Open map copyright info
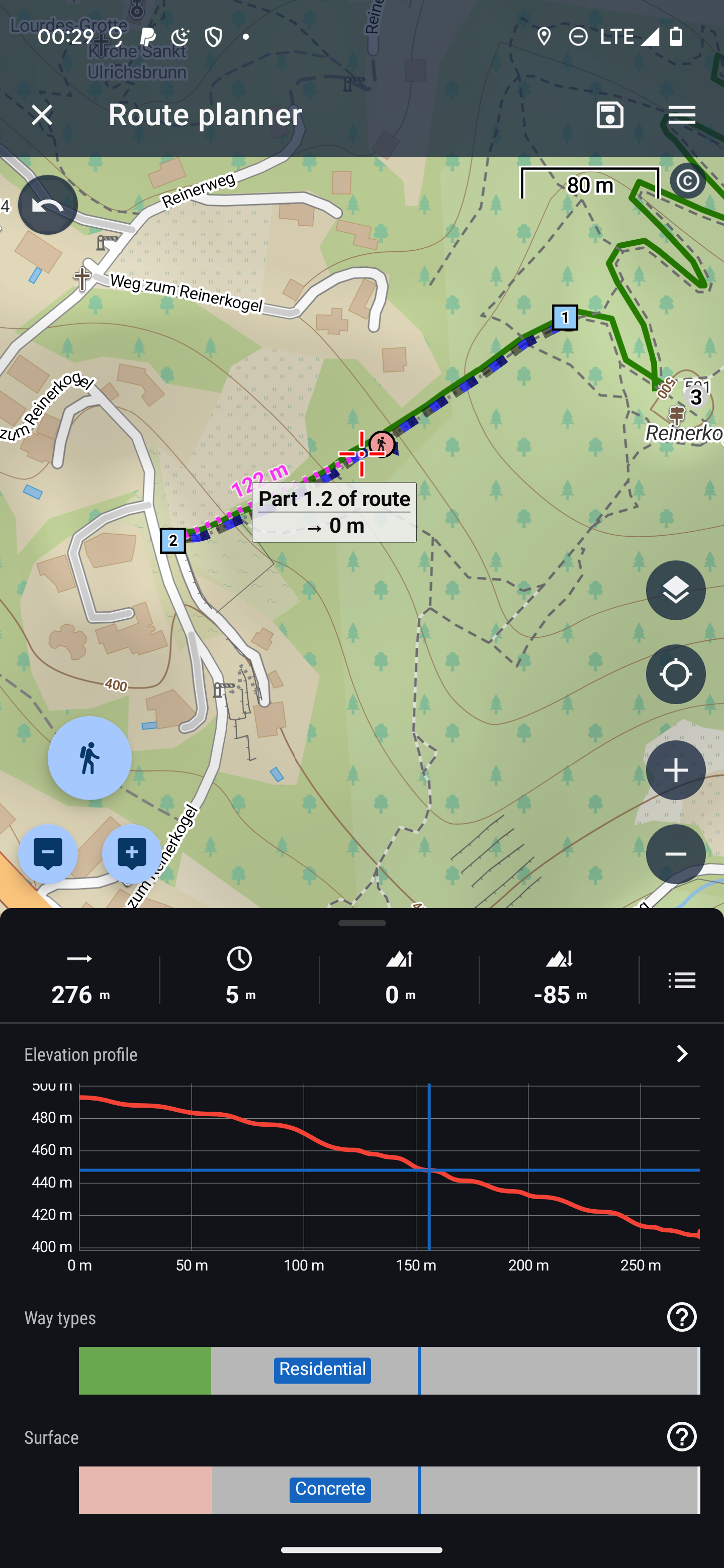This screenshot has height=1568, width=724. (x=687, y=181)
